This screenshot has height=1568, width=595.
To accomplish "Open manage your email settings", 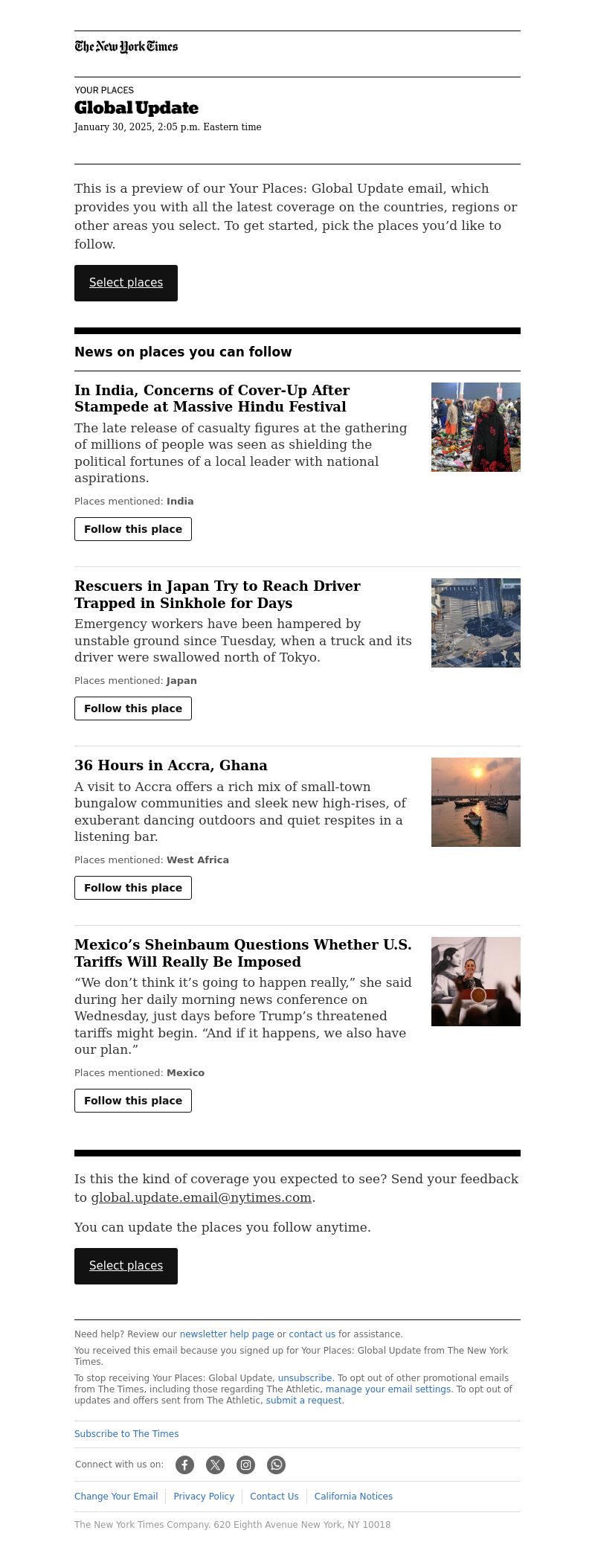I will point(387,1389).
